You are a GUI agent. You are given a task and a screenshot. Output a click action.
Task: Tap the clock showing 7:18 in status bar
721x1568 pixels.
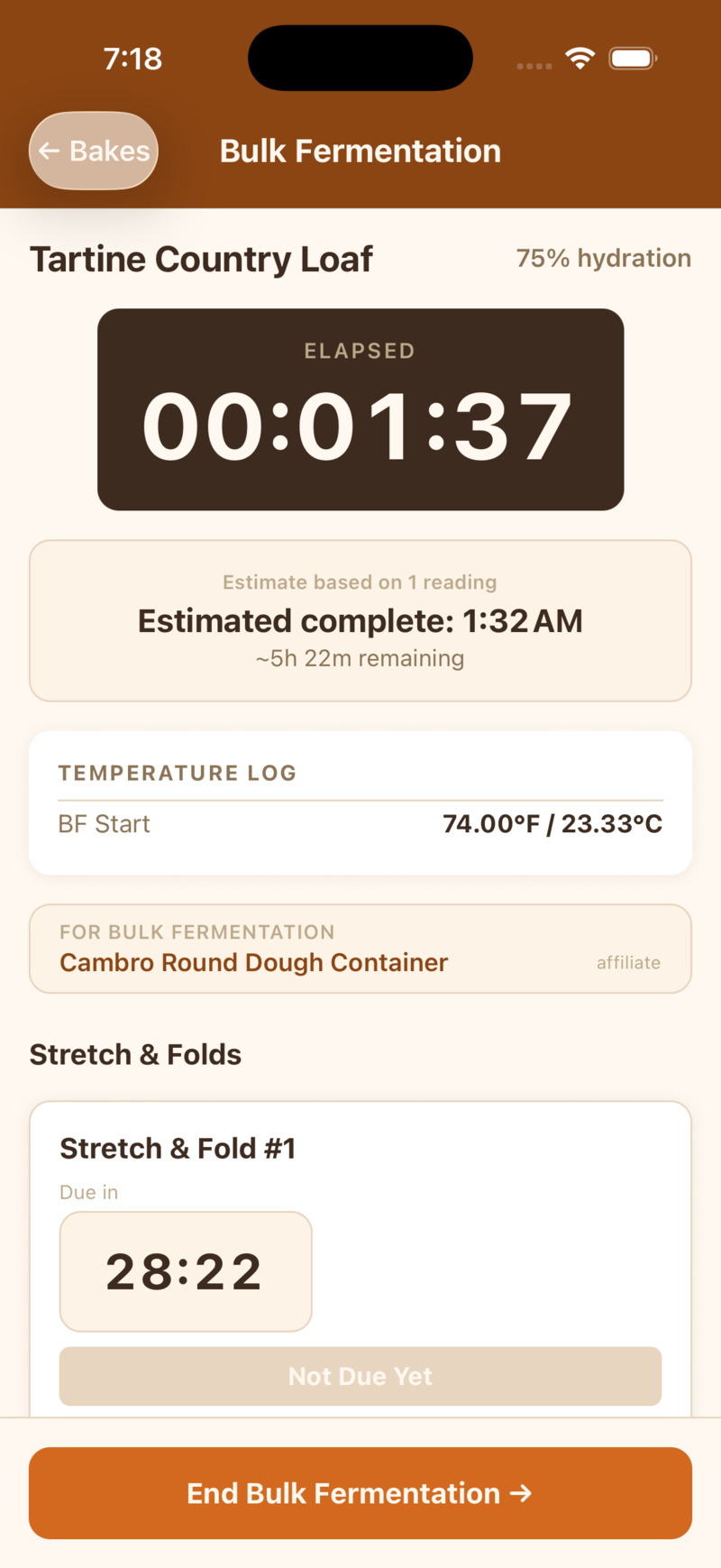click(132, 58)
